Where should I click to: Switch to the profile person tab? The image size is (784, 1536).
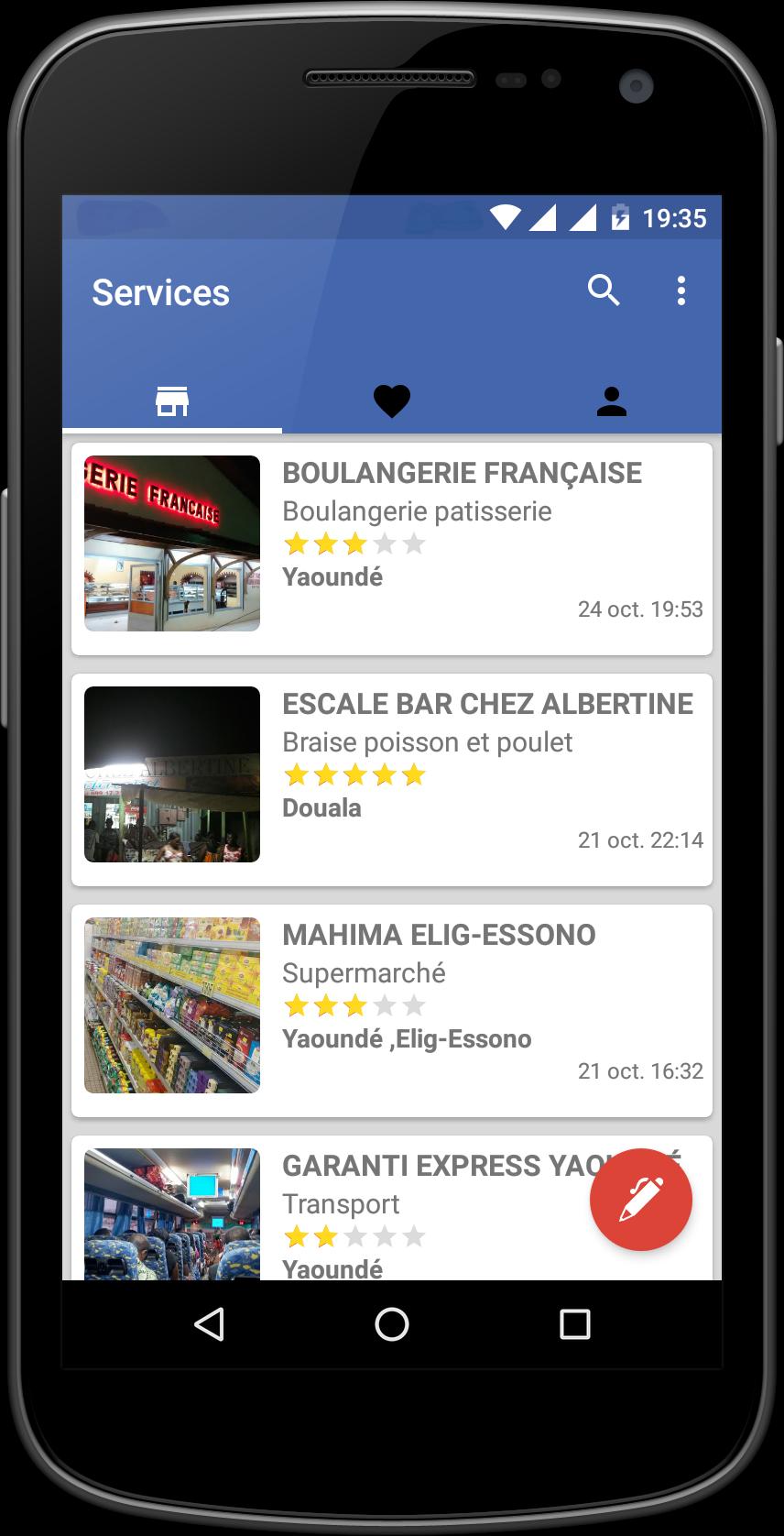611,401
